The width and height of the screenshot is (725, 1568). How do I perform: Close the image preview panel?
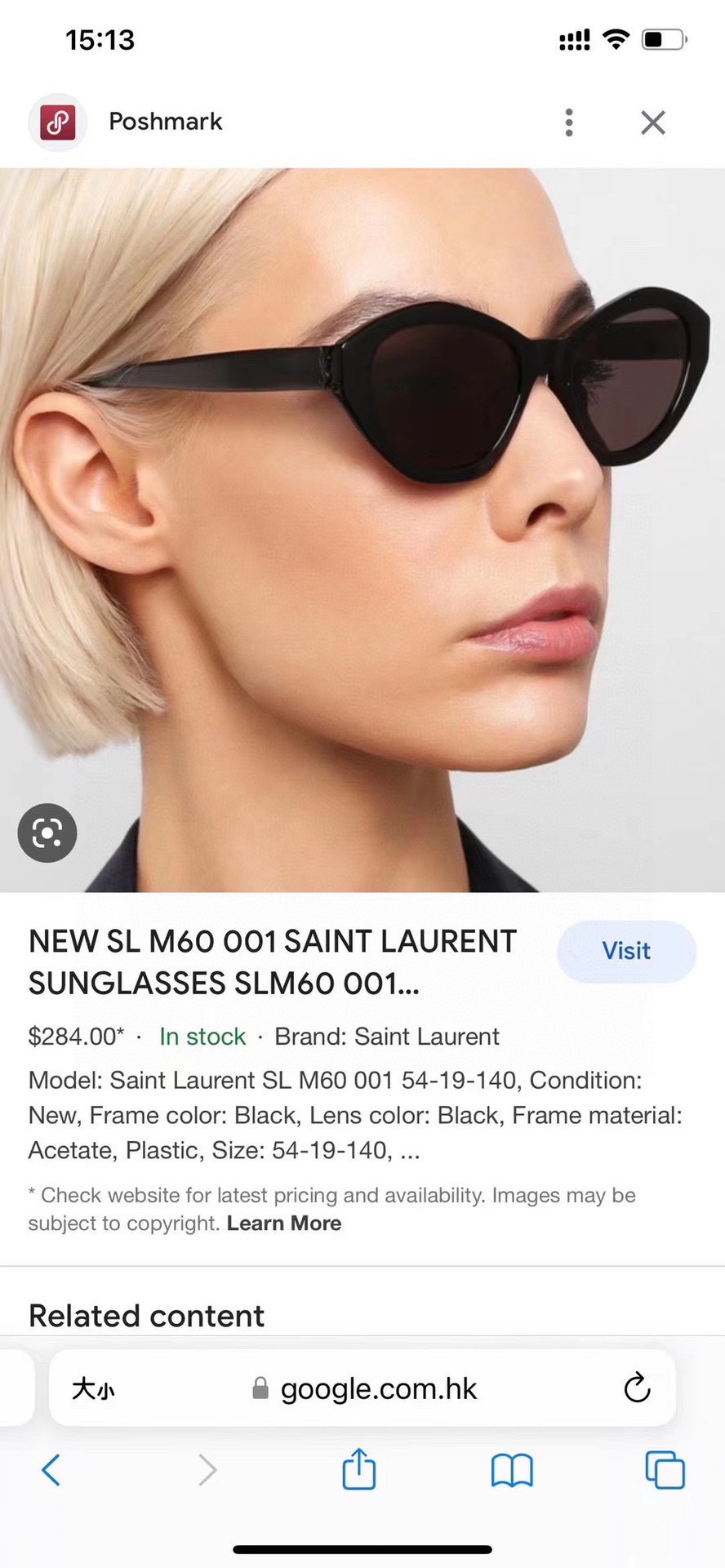652,122
